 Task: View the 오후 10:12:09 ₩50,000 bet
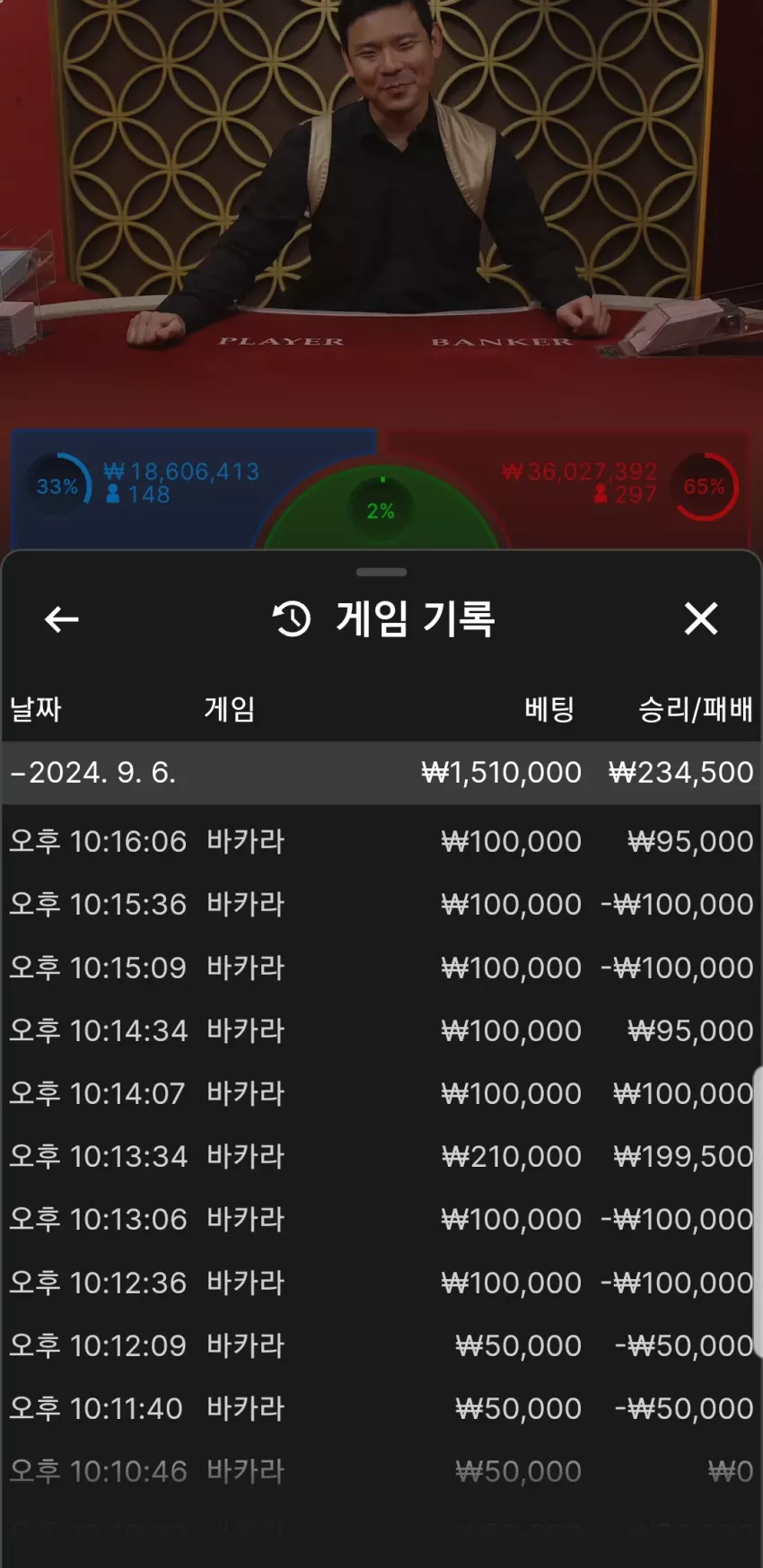click(x=381, y=1345)
